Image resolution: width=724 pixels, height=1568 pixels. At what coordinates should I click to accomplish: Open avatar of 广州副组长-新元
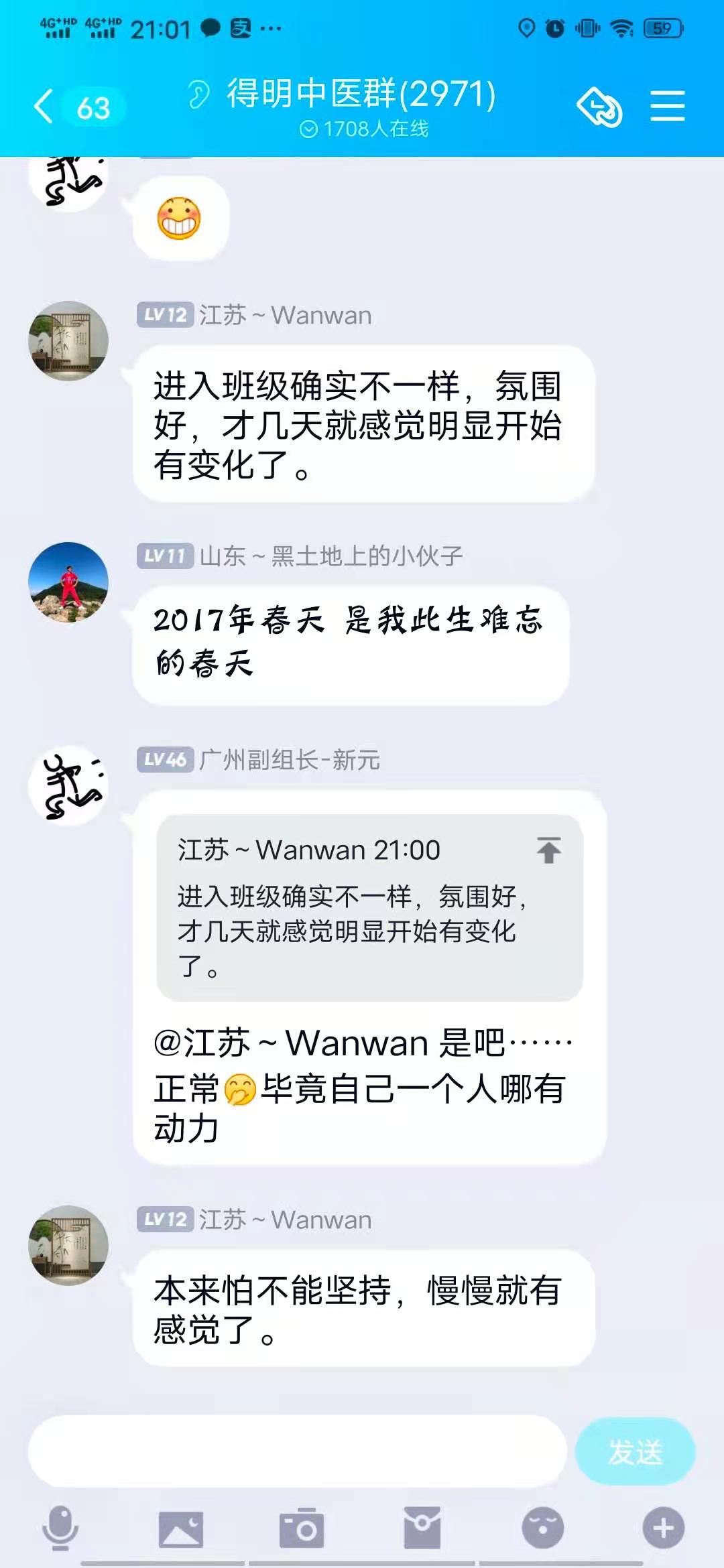(68, 785)
